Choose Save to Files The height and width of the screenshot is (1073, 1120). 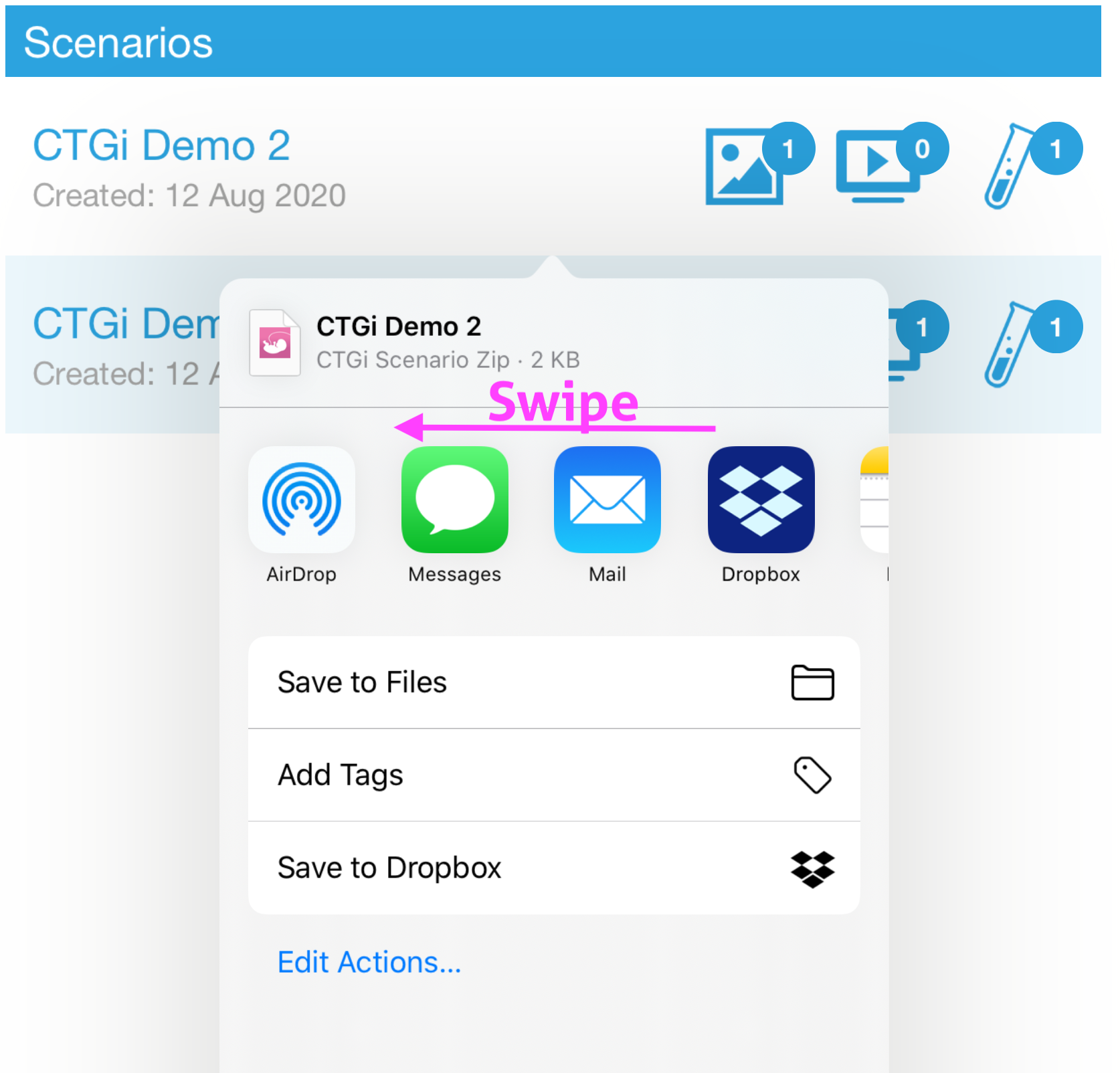point(553,682)
